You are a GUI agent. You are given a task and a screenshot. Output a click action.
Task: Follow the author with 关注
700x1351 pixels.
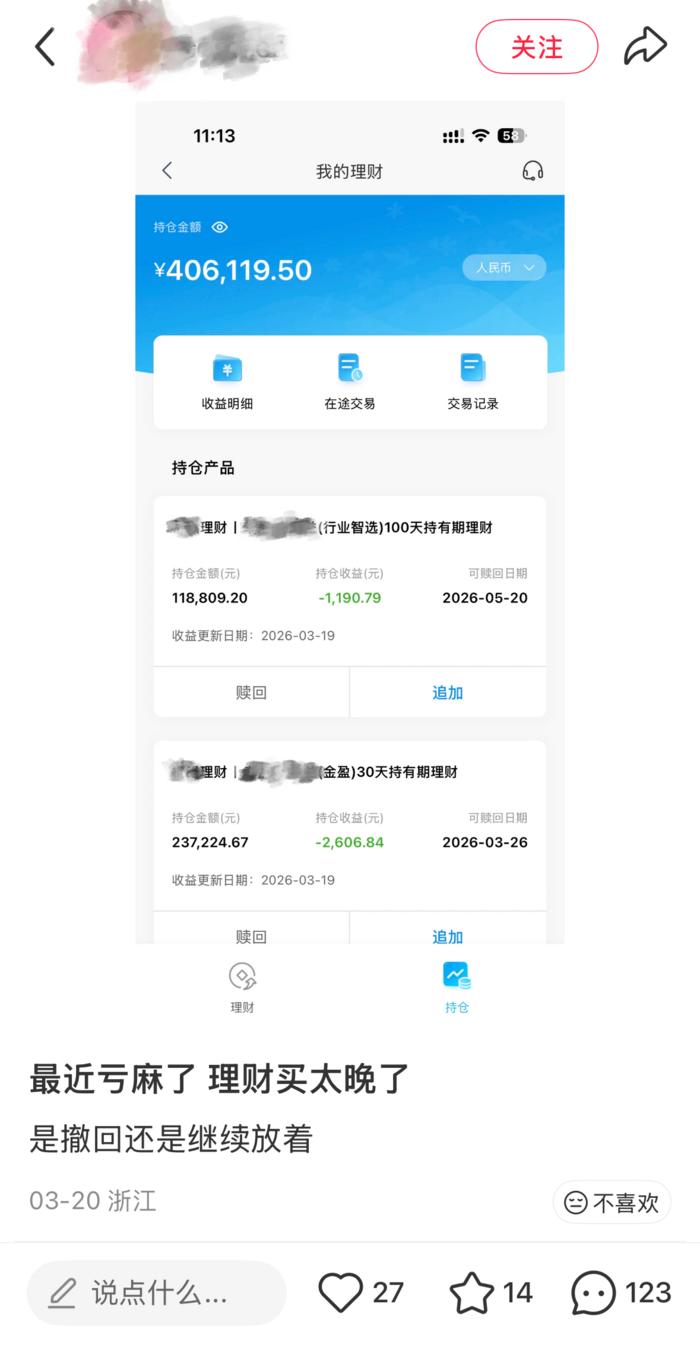(537, 47)
